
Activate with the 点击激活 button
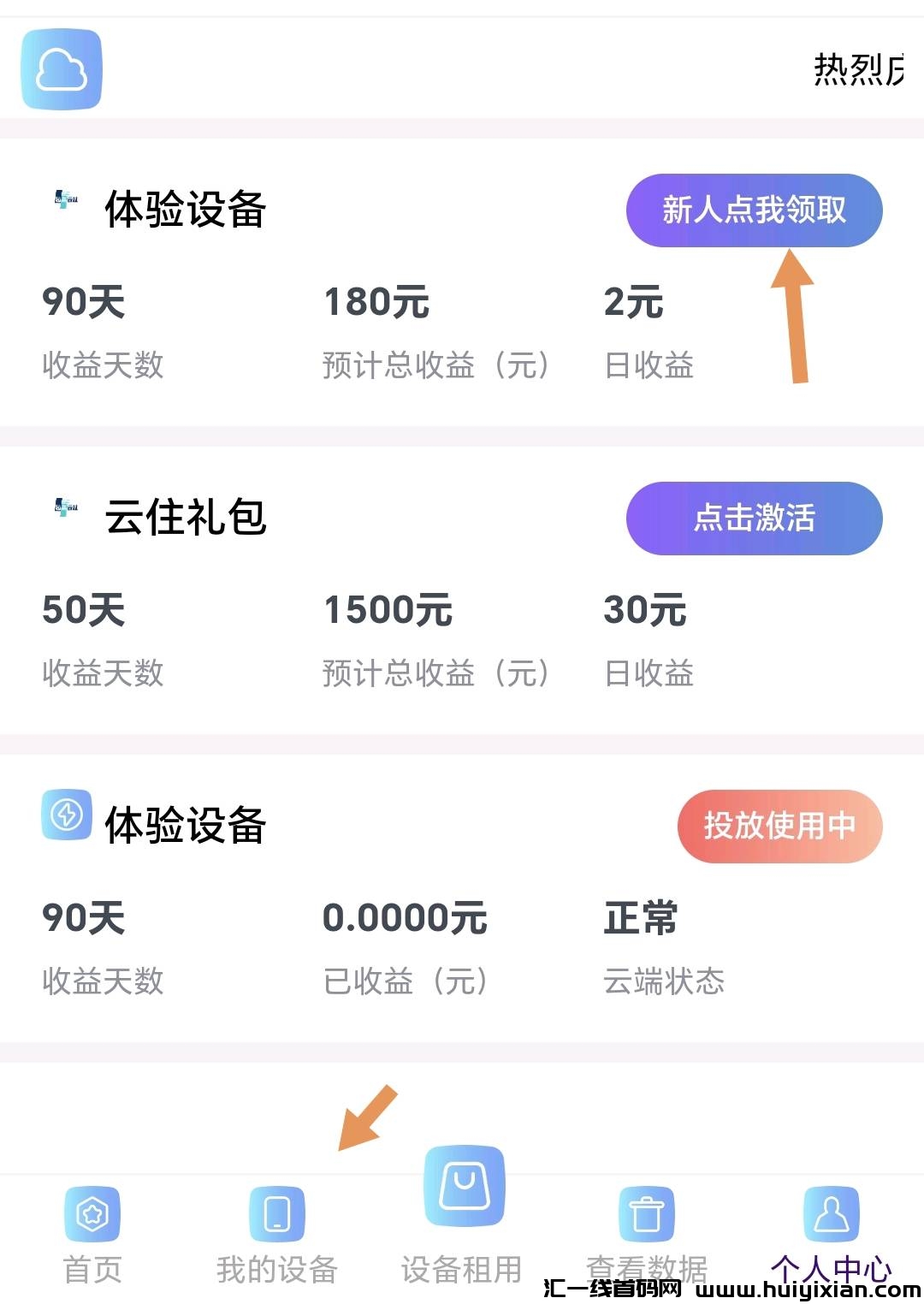(x=755, y=517)
